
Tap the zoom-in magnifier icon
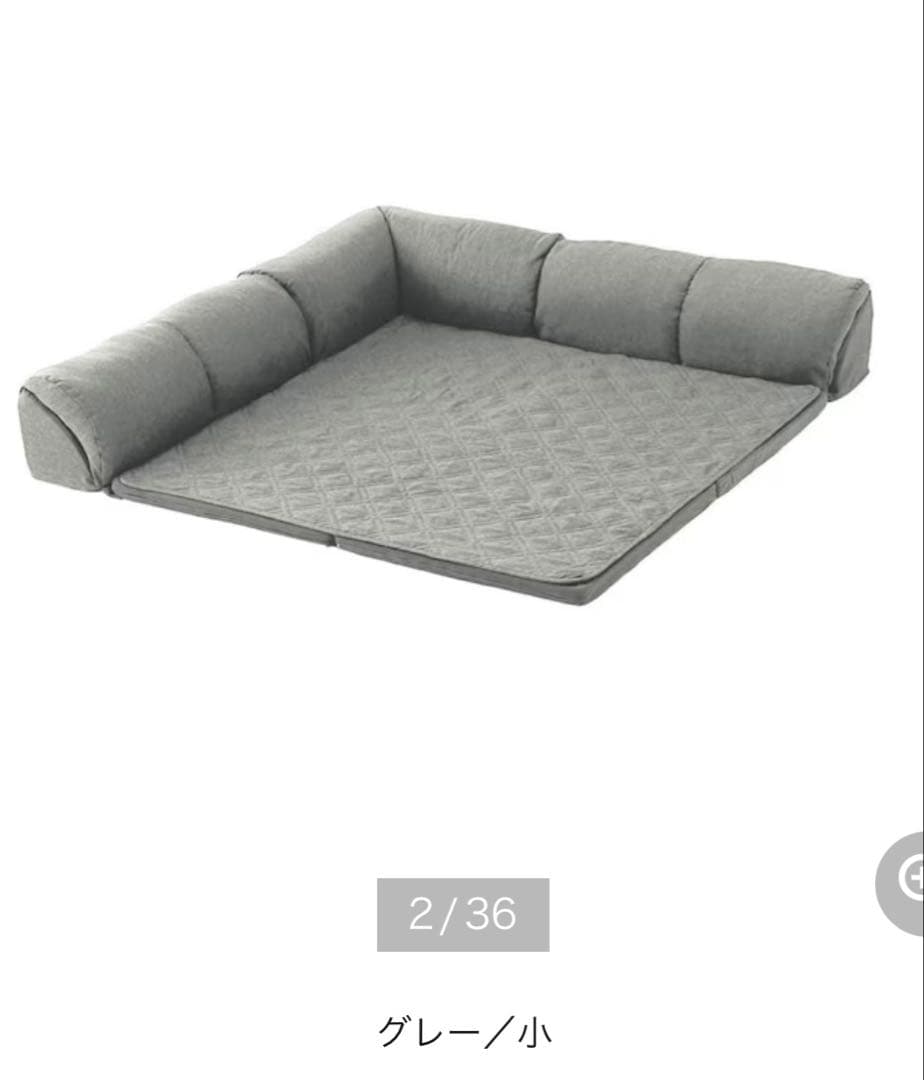tap(907, 881)
